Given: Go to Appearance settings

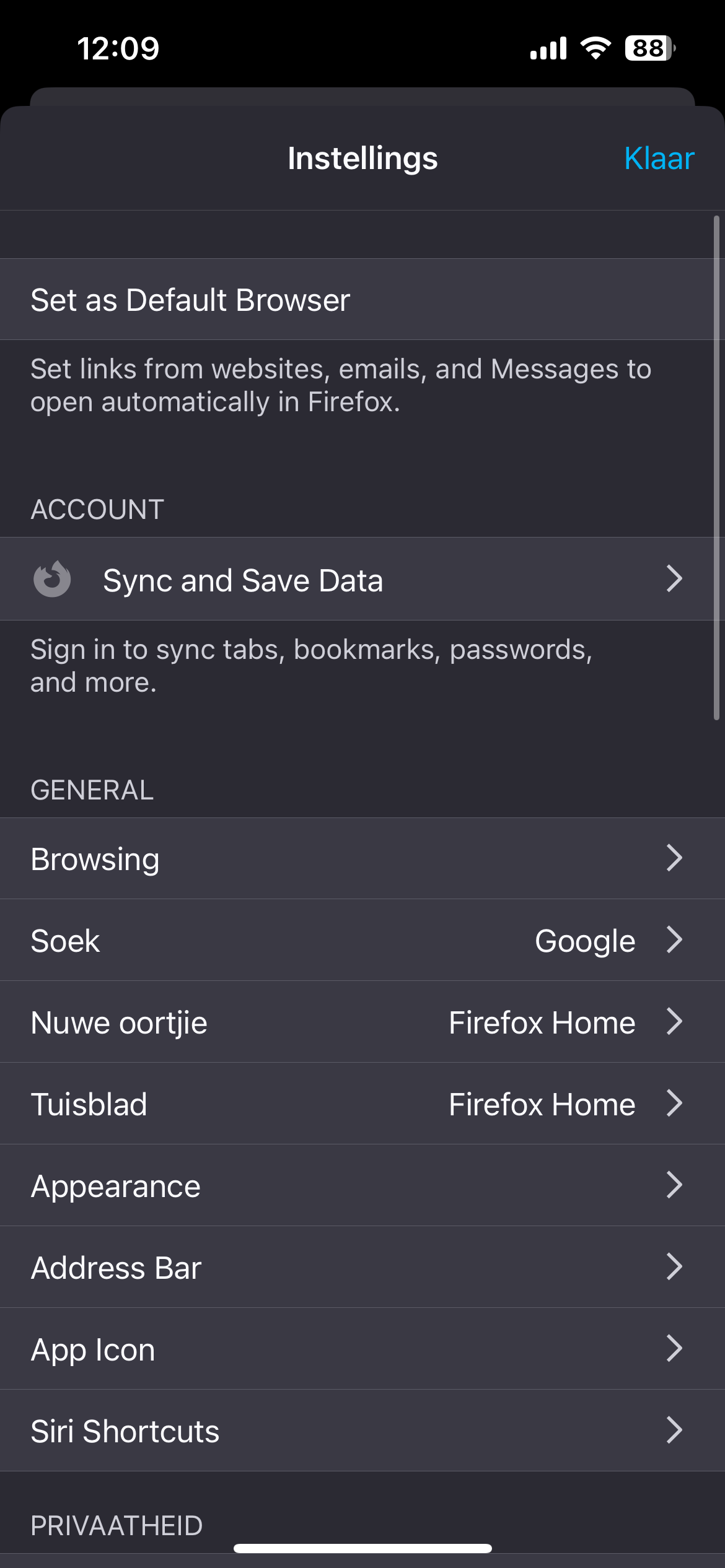Looking at the screenshot, I should point(362,1186).
